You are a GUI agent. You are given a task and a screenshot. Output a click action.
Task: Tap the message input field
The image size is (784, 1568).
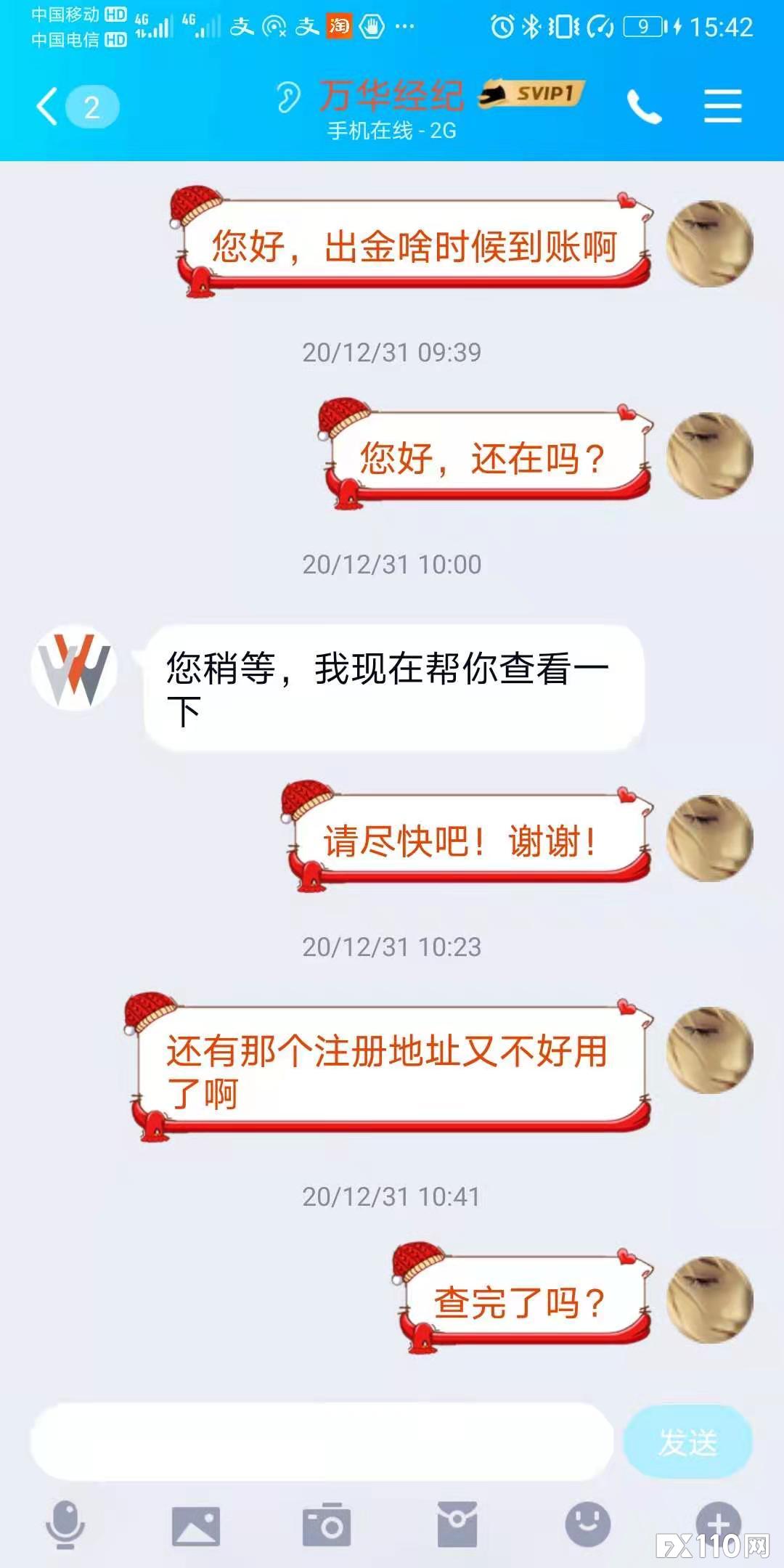(x=322, y=1441)
